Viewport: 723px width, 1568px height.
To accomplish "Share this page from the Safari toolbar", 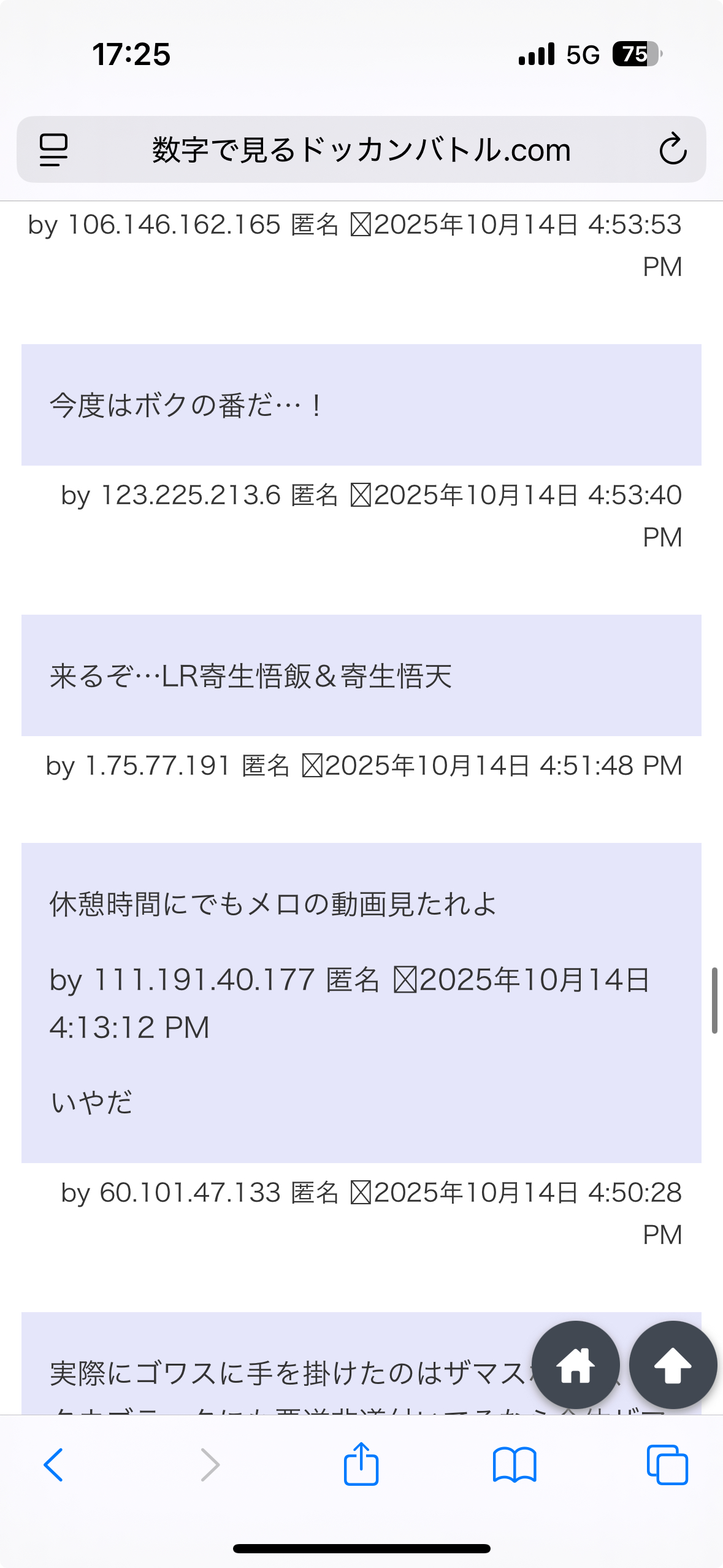I will point(361,1464).
